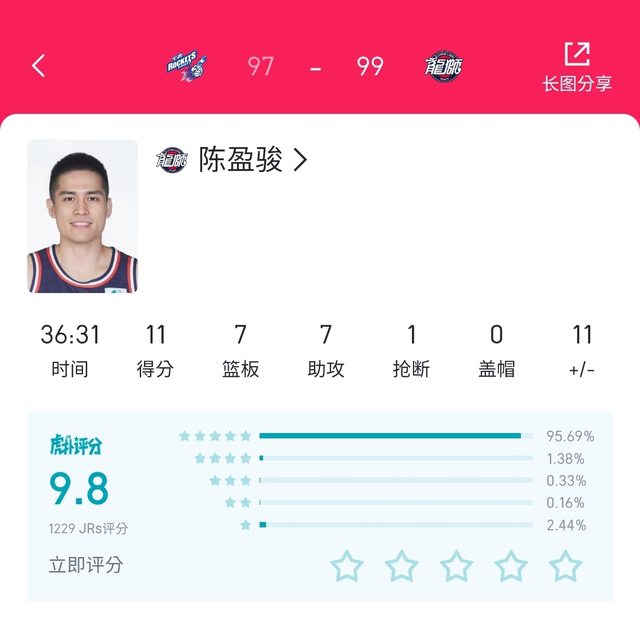
Task: Rate the player one star
Action: 347,566
